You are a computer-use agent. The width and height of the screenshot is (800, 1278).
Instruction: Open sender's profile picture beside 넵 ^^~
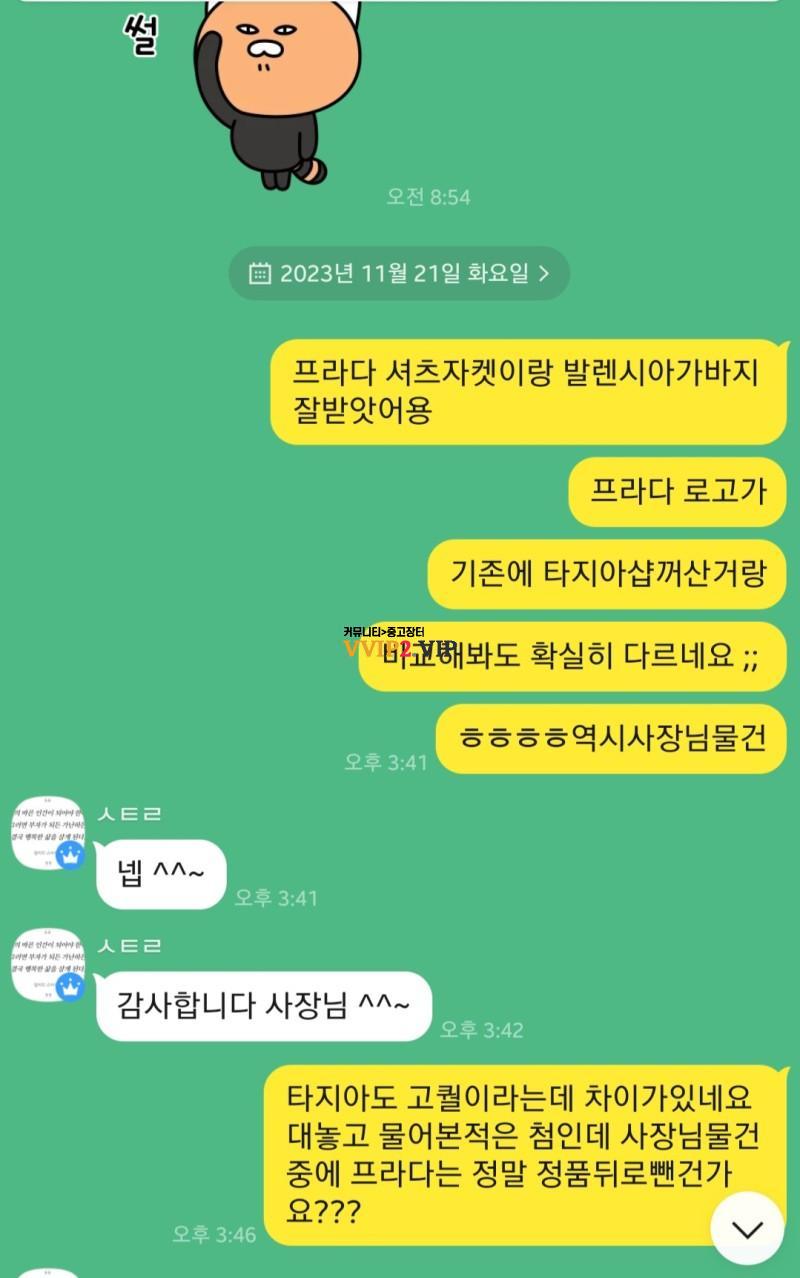(x=48, y=834)
